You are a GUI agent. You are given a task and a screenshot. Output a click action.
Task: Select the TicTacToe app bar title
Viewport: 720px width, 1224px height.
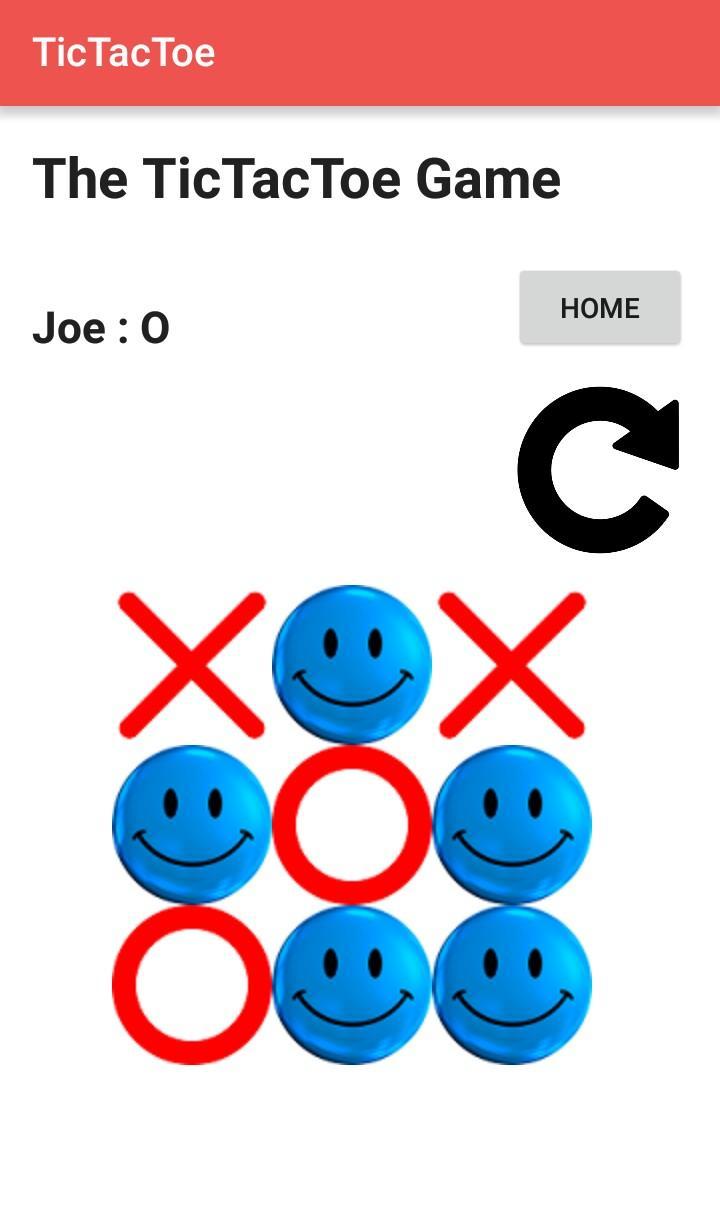[123, 52]
